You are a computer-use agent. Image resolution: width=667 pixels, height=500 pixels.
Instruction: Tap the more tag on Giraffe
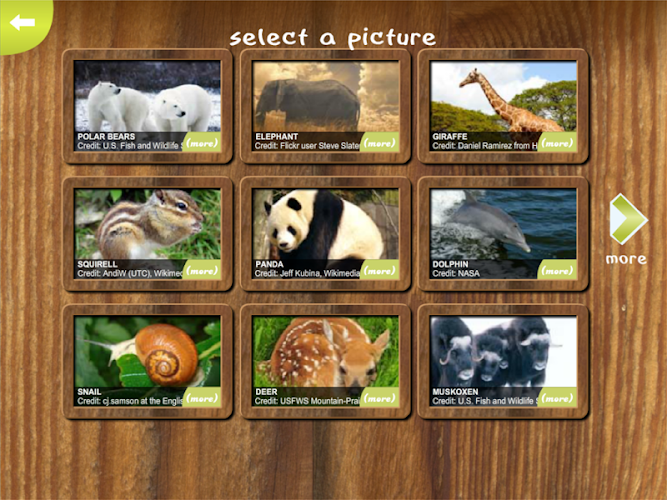[558, 143]
